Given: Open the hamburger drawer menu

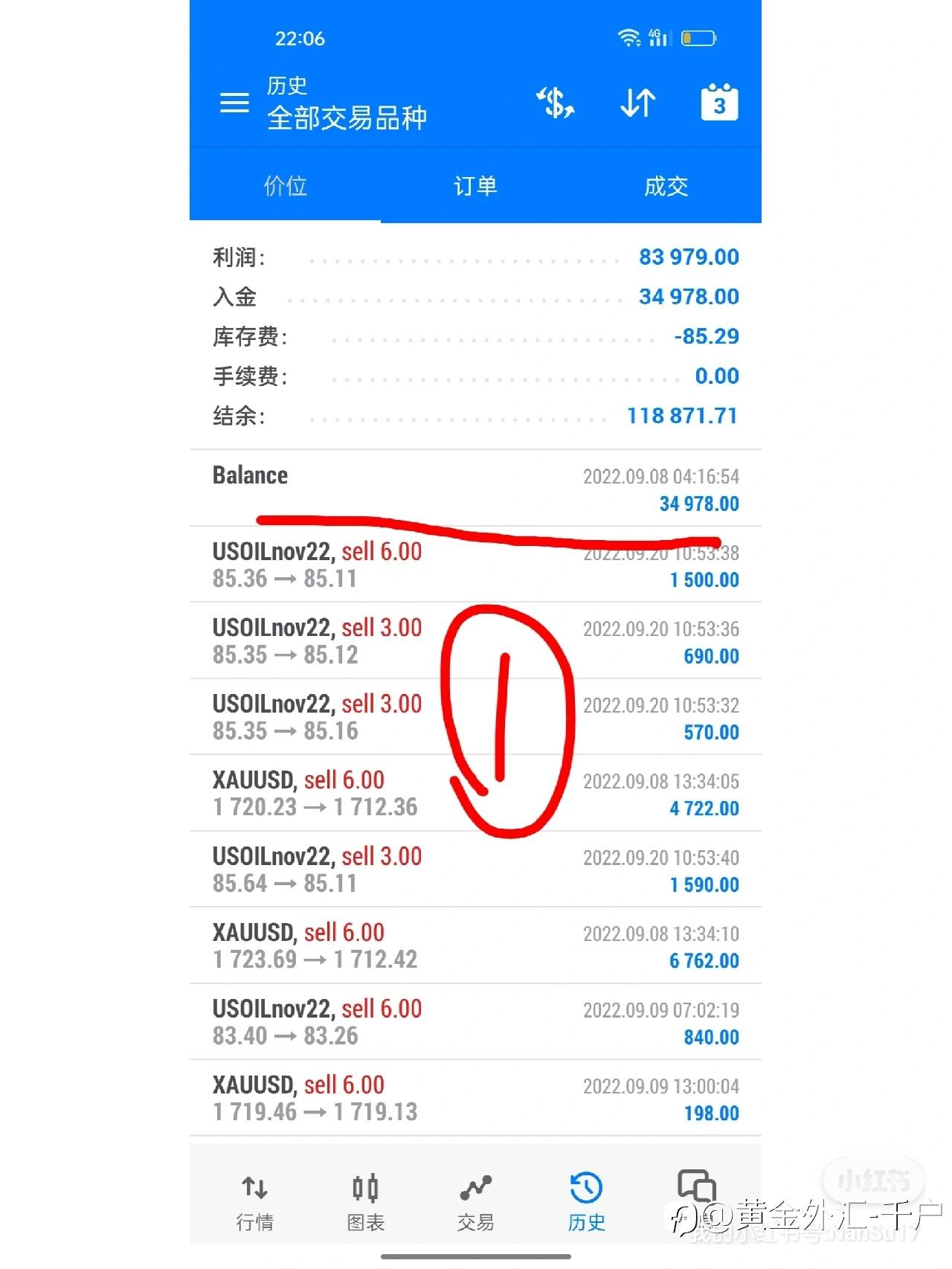Looking at the screenshot, I should pyautogui.click(x=234, y=103).
